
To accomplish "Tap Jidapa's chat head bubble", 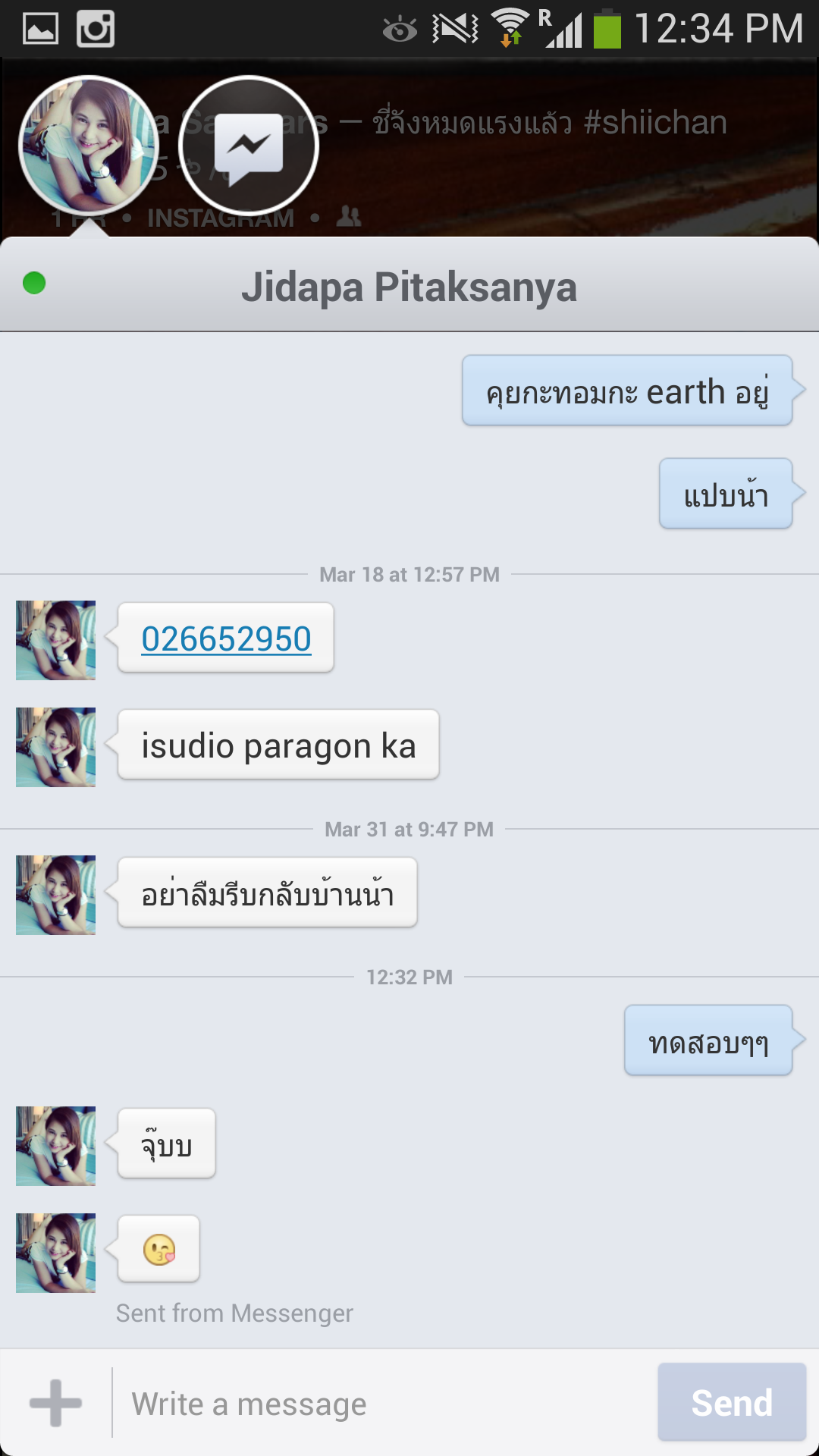I will 89,146.
